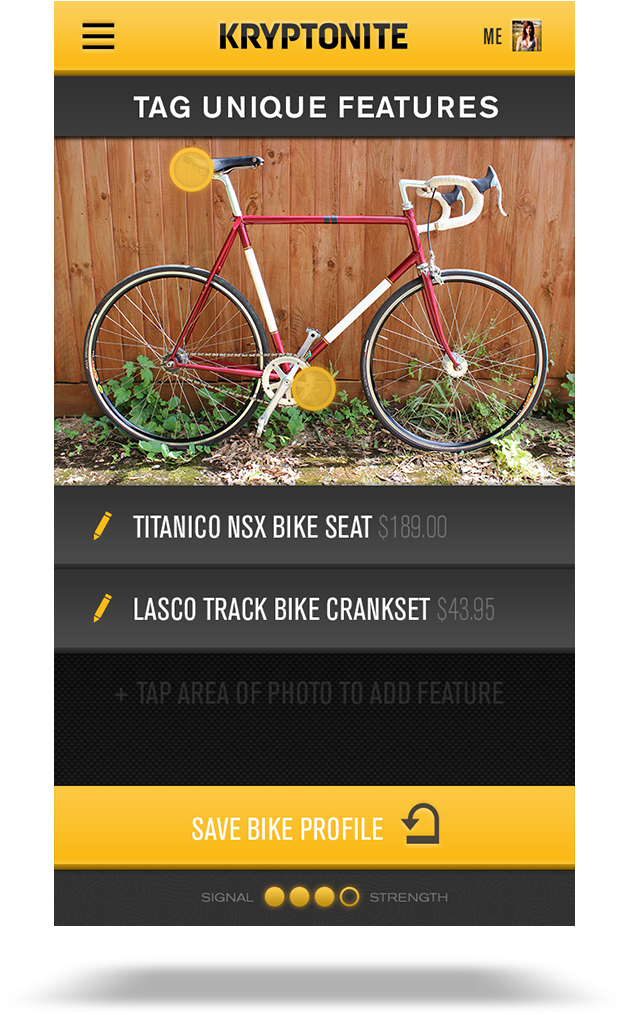This screenshot has width=624, height=1015.
Task: Edit the Titanico NSX Bike Seat feature
Action: pyautogui.click(x=102, y=527)
